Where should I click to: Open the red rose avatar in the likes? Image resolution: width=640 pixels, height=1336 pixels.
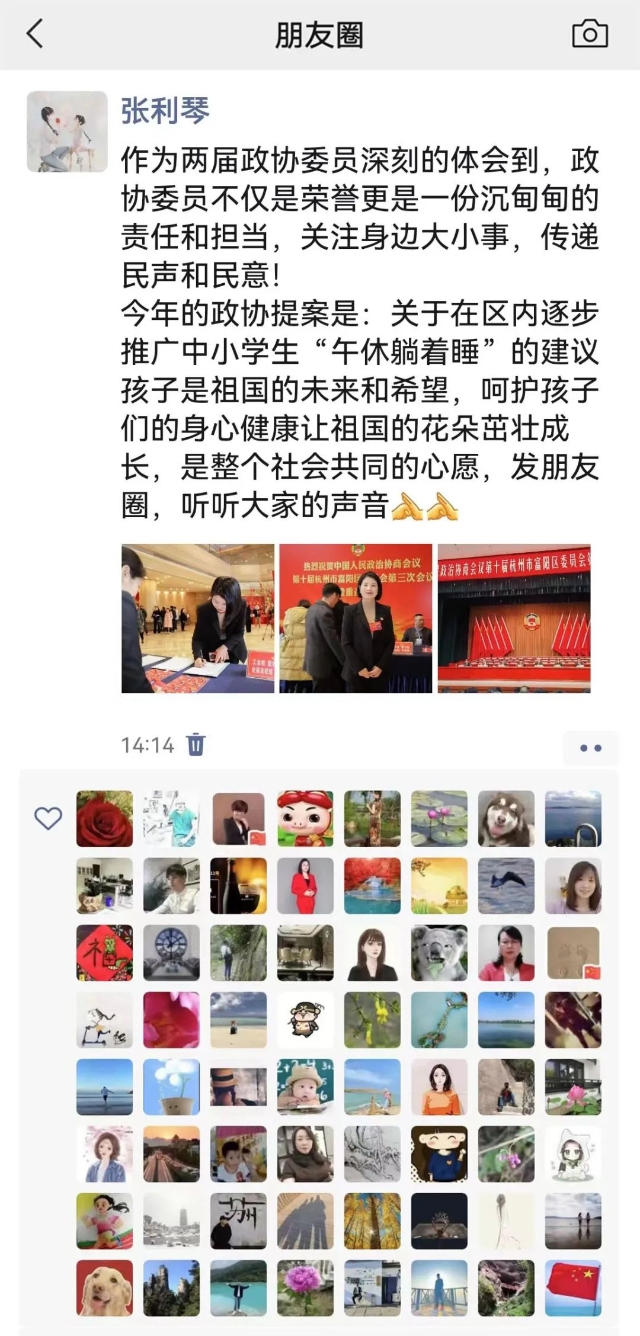(105, 819)
